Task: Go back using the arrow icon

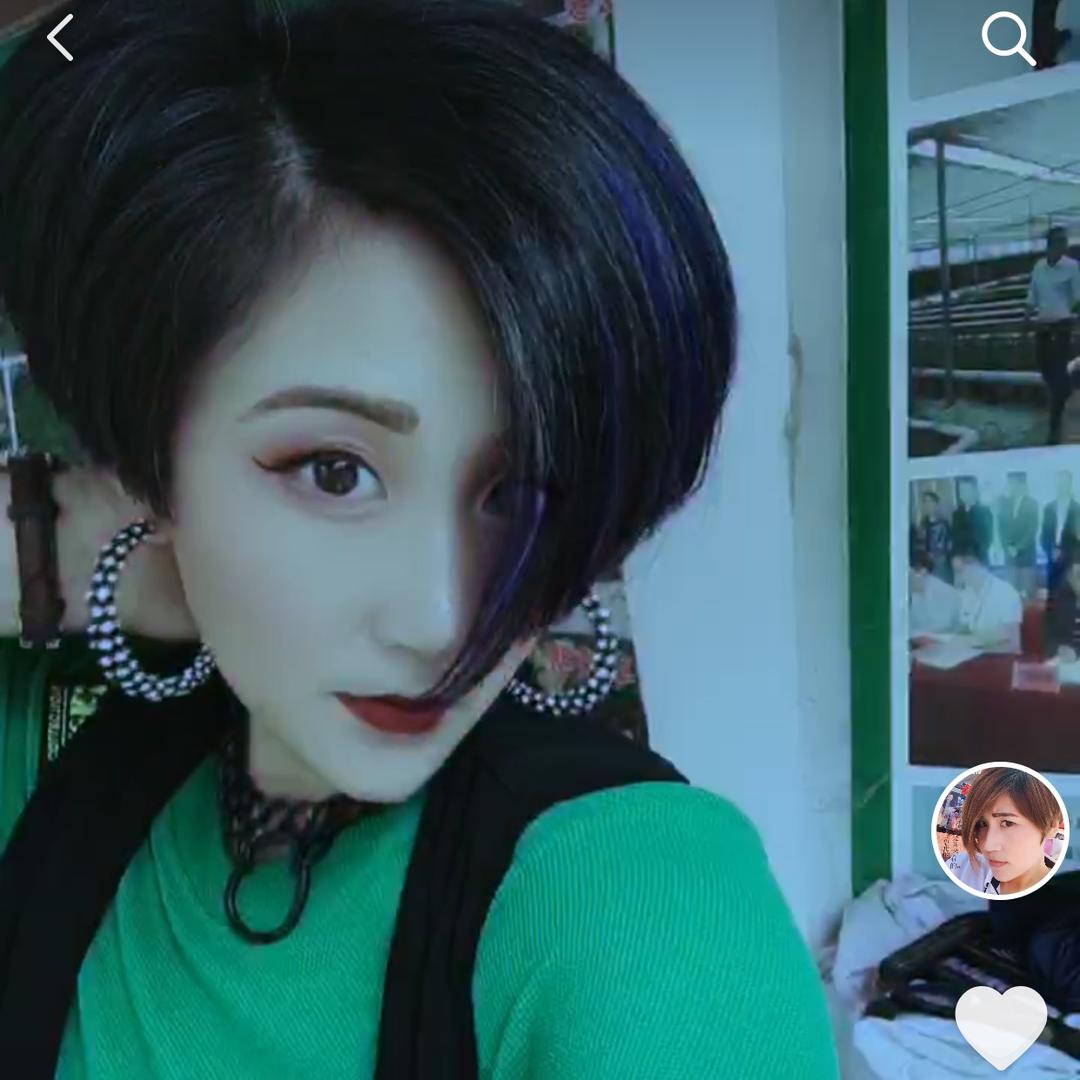Action: coord(60,38)
